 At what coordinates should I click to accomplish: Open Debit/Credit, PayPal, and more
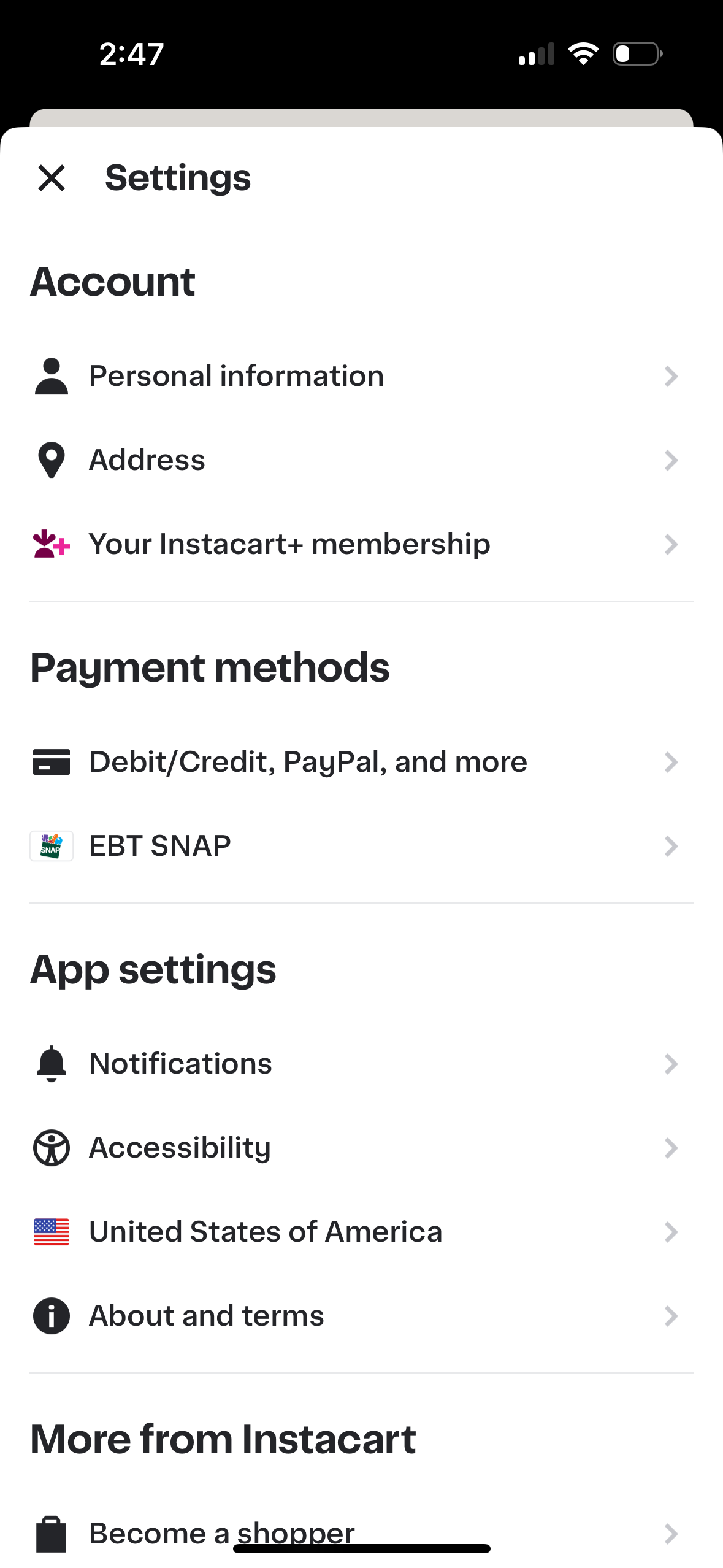307,762
